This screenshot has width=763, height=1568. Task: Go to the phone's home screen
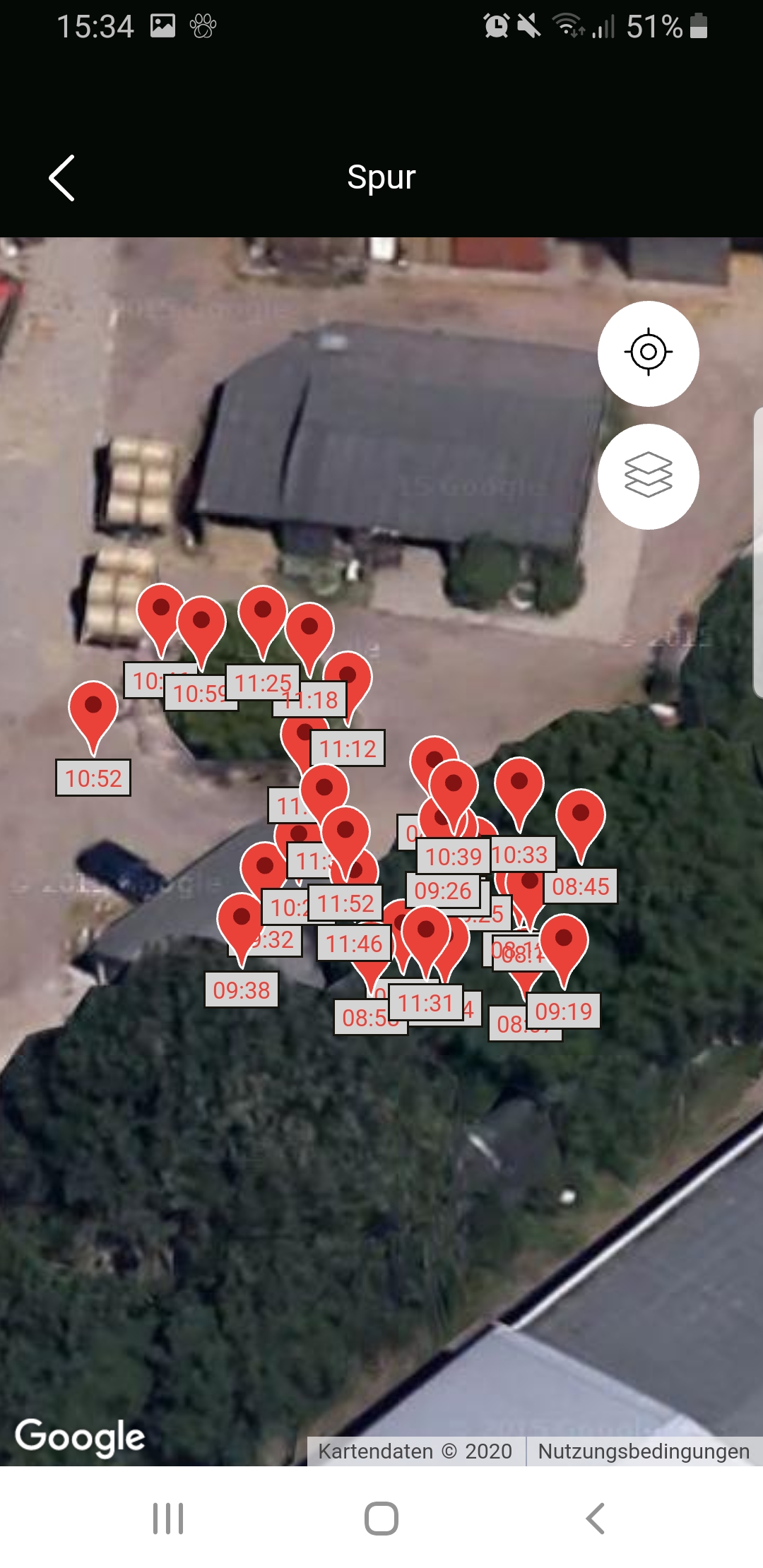(381, 1518)
